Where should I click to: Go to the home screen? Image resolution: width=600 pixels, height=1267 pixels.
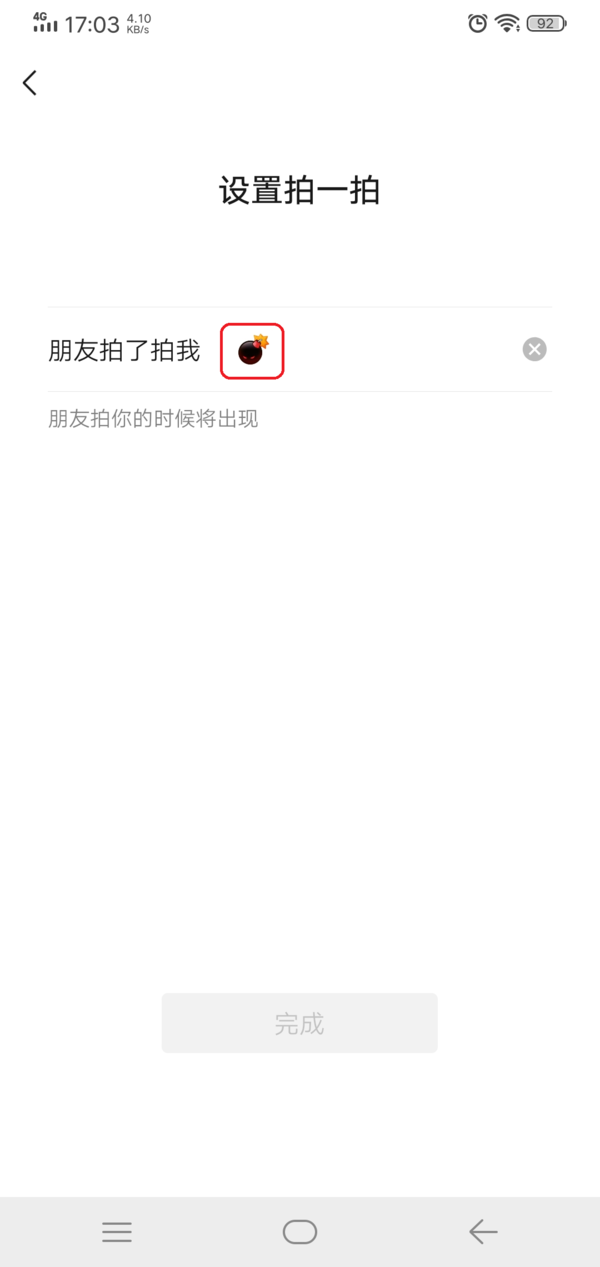(300, 1232)
